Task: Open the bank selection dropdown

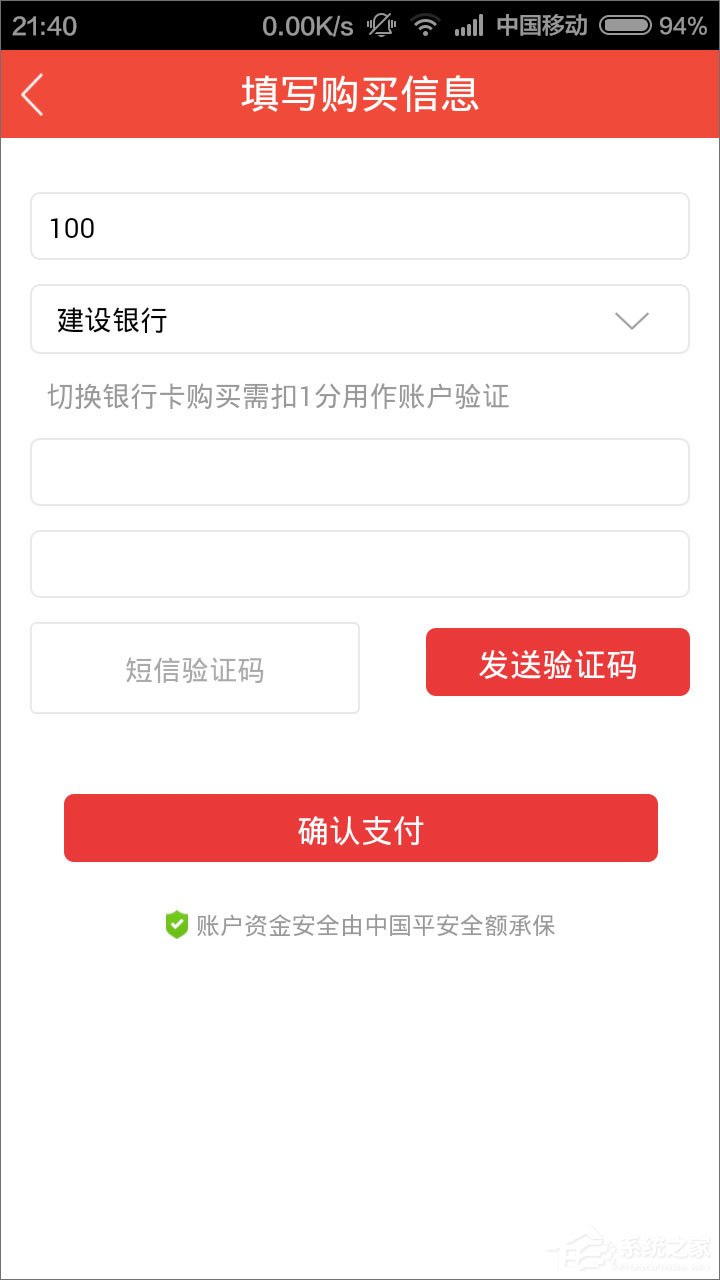Action: tap(360, 319)
